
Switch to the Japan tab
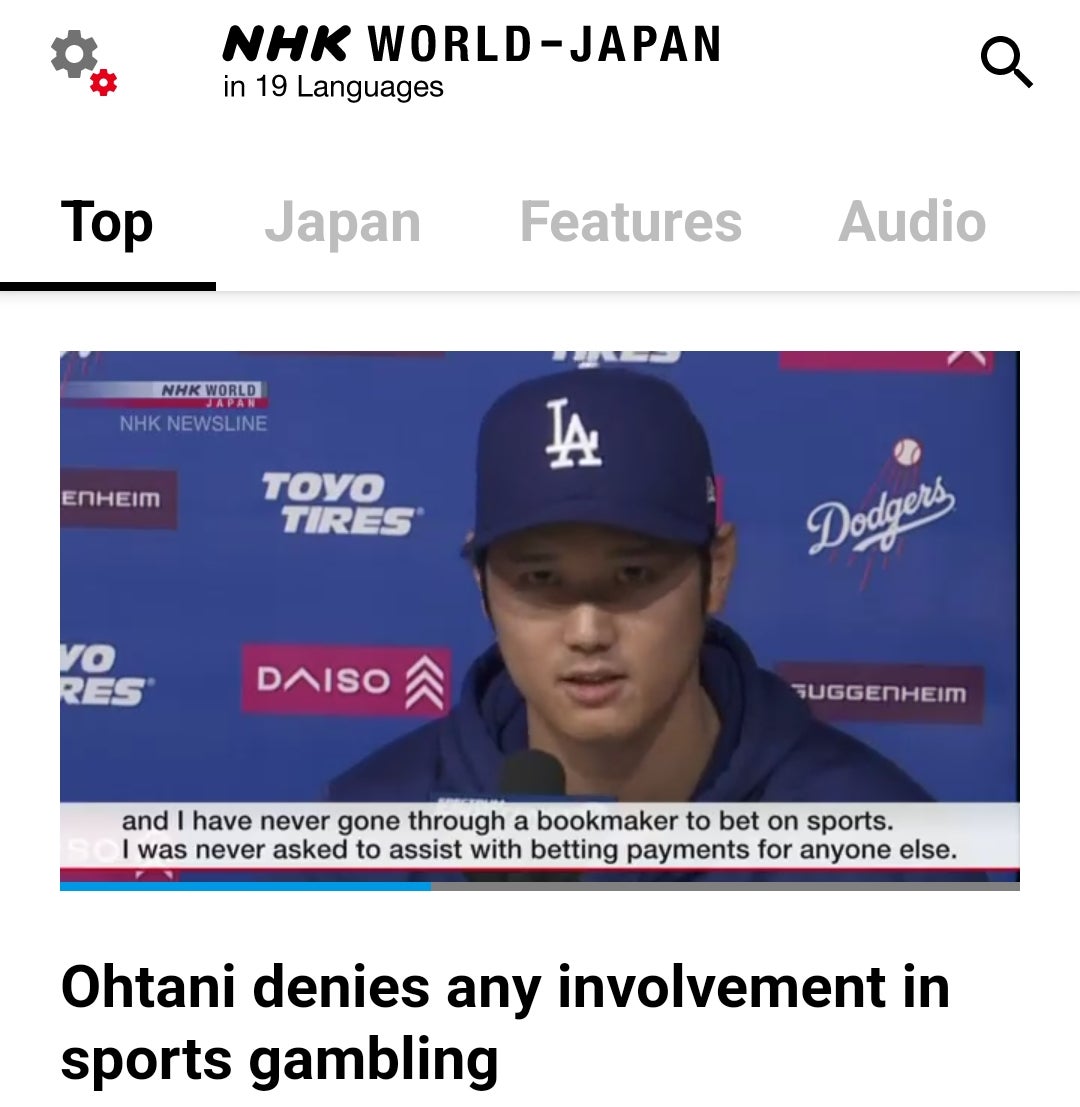point(342,222)
